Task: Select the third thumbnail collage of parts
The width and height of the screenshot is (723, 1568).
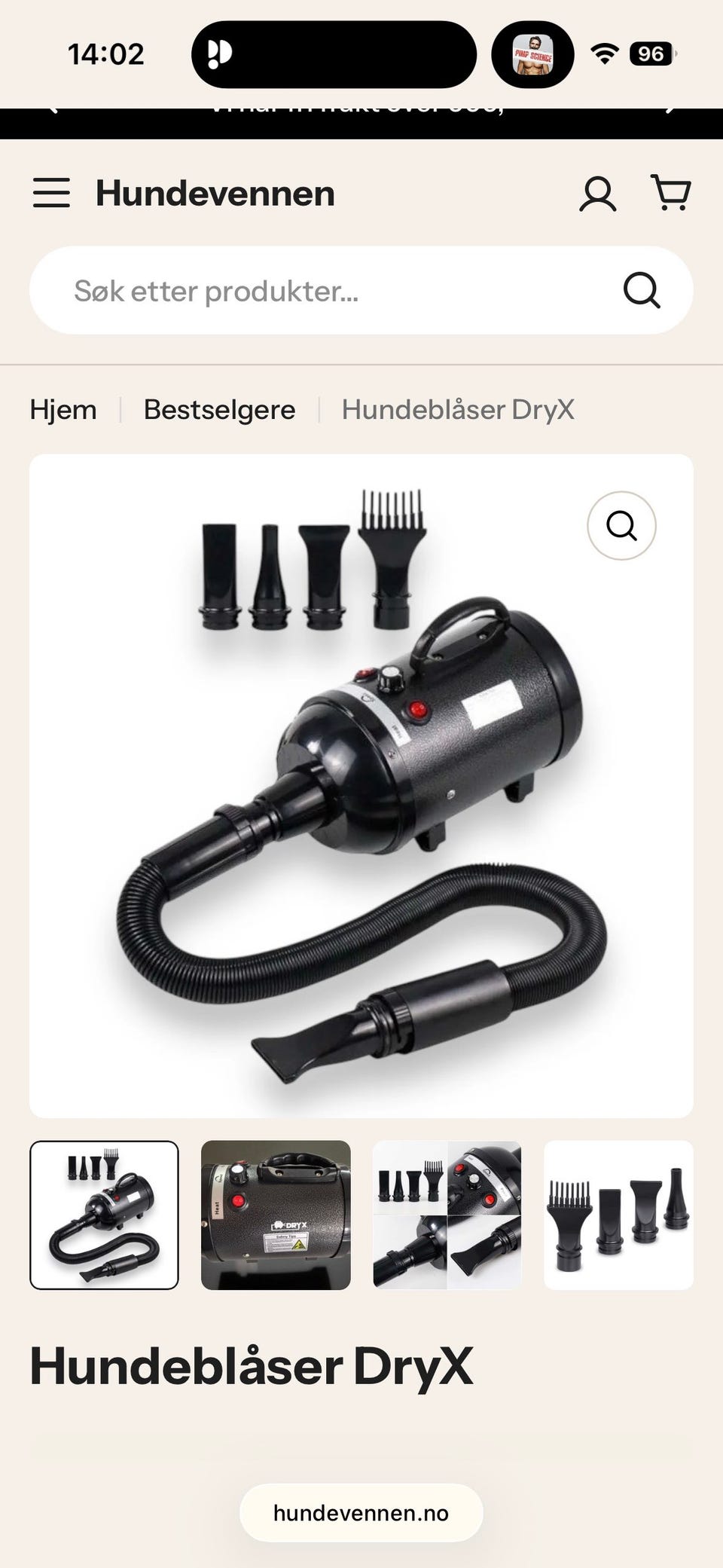Action: tap(447, 1215)
